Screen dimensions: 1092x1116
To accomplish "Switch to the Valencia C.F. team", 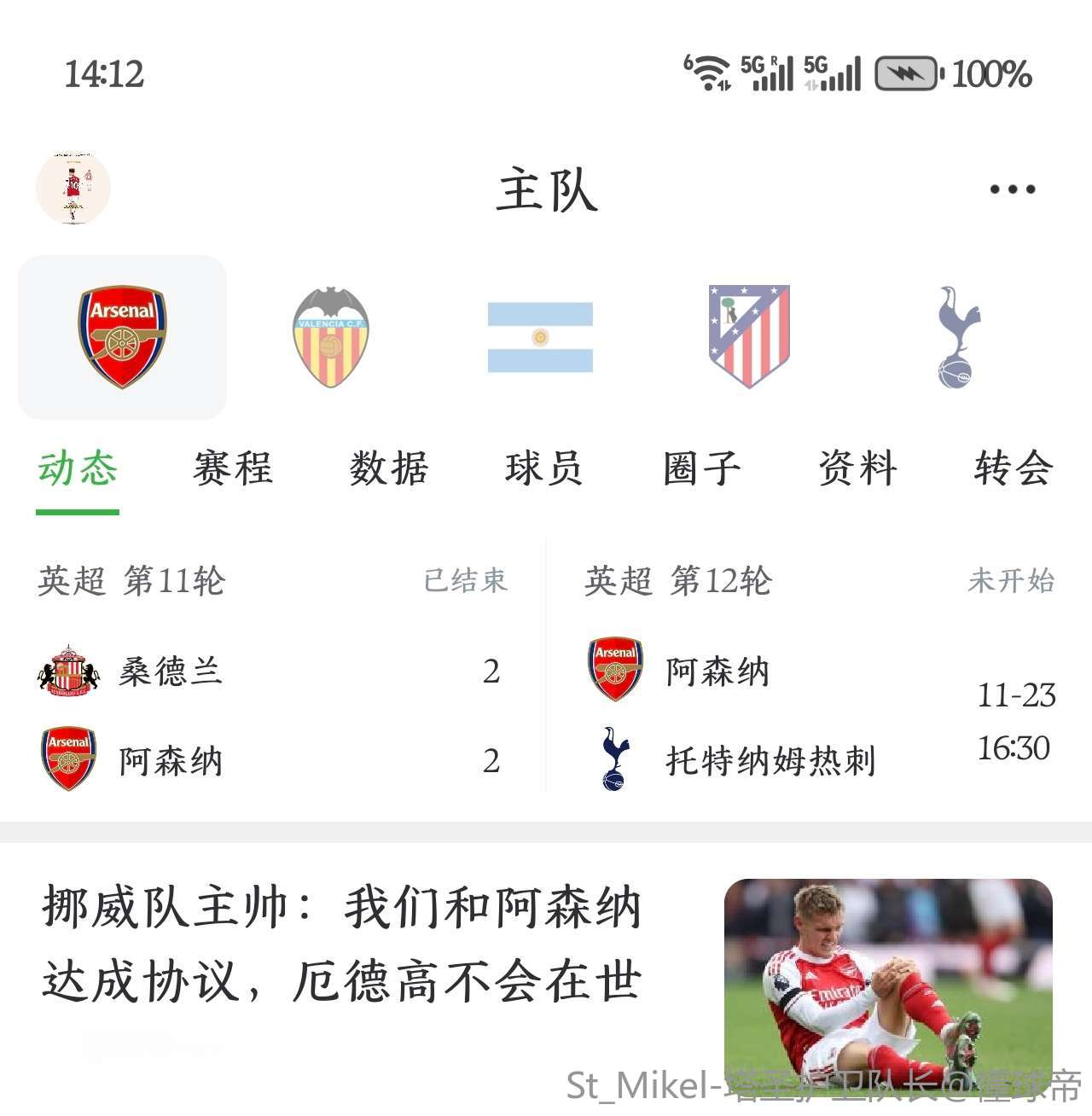I will [331, 337].
